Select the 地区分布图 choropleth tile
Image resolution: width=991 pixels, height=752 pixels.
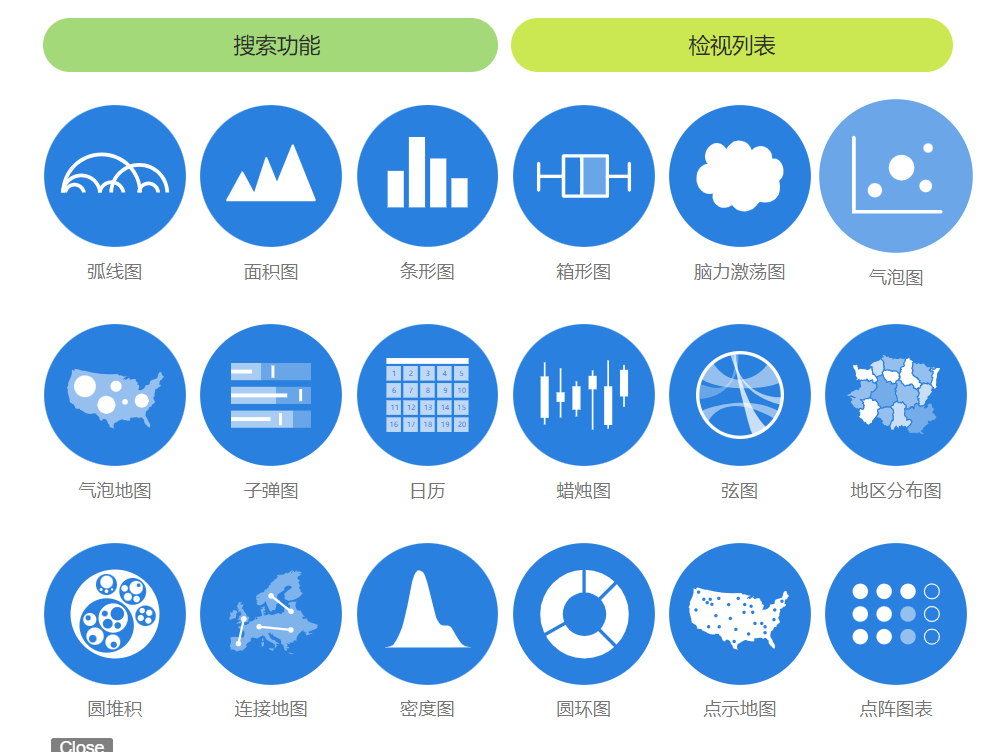pos(895,395)
